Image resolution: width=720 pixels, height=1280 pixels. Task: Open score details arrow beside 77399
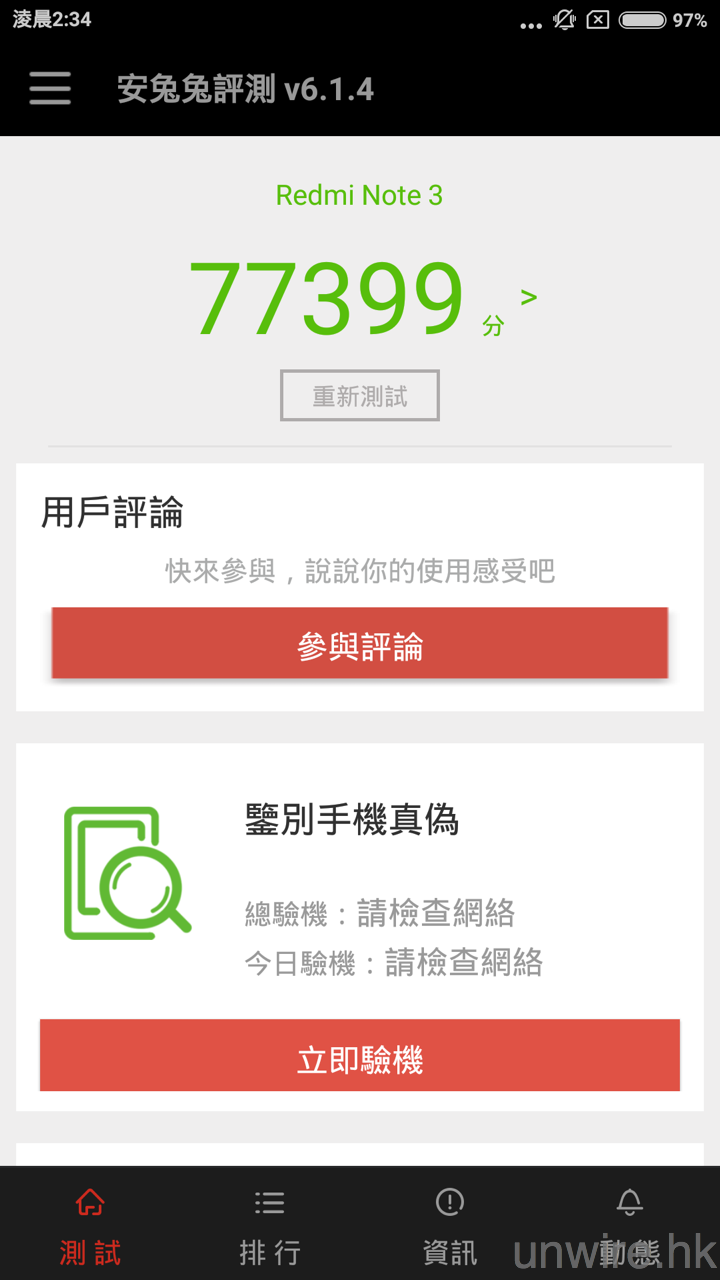coord(529,297)
